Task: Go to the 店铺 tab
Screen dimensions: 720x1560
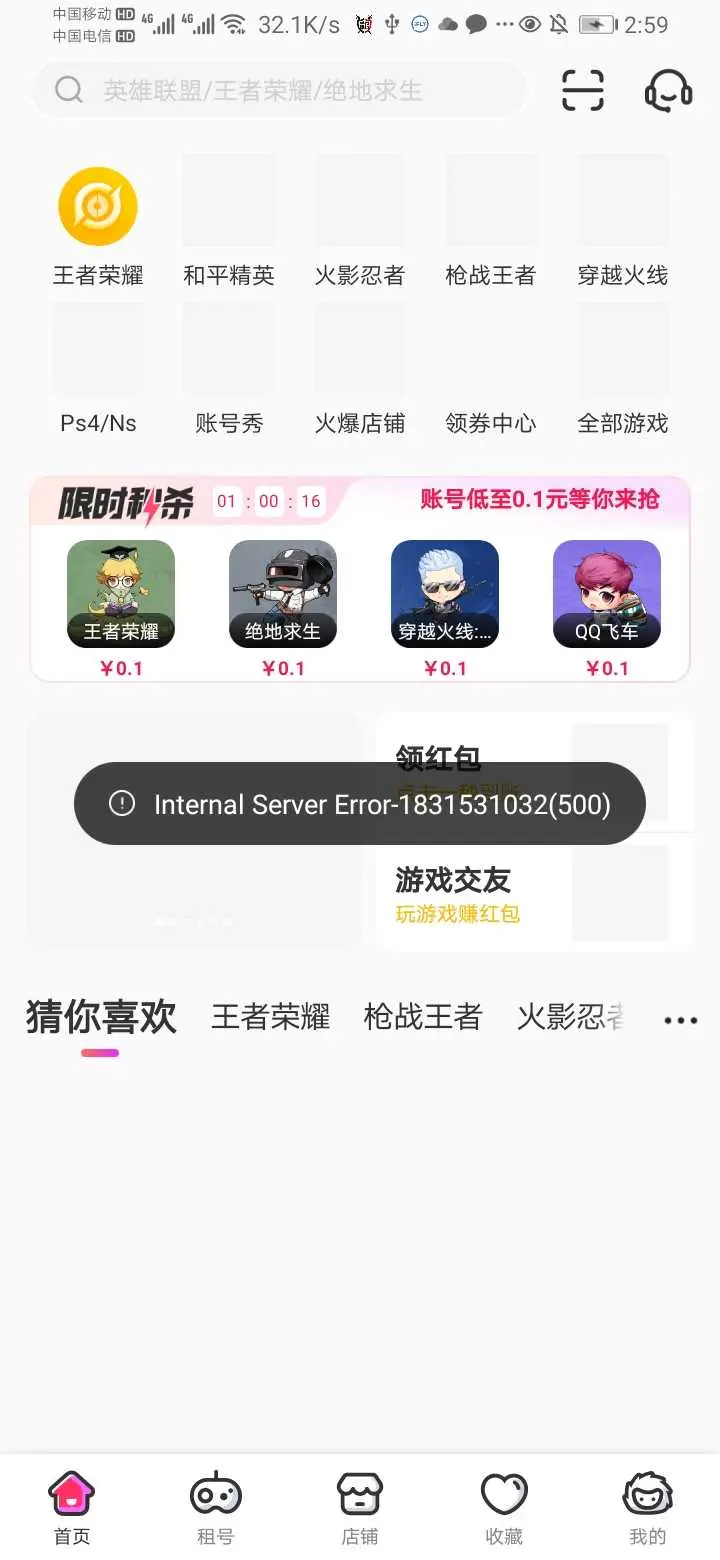Action: tap(360, 1509)
